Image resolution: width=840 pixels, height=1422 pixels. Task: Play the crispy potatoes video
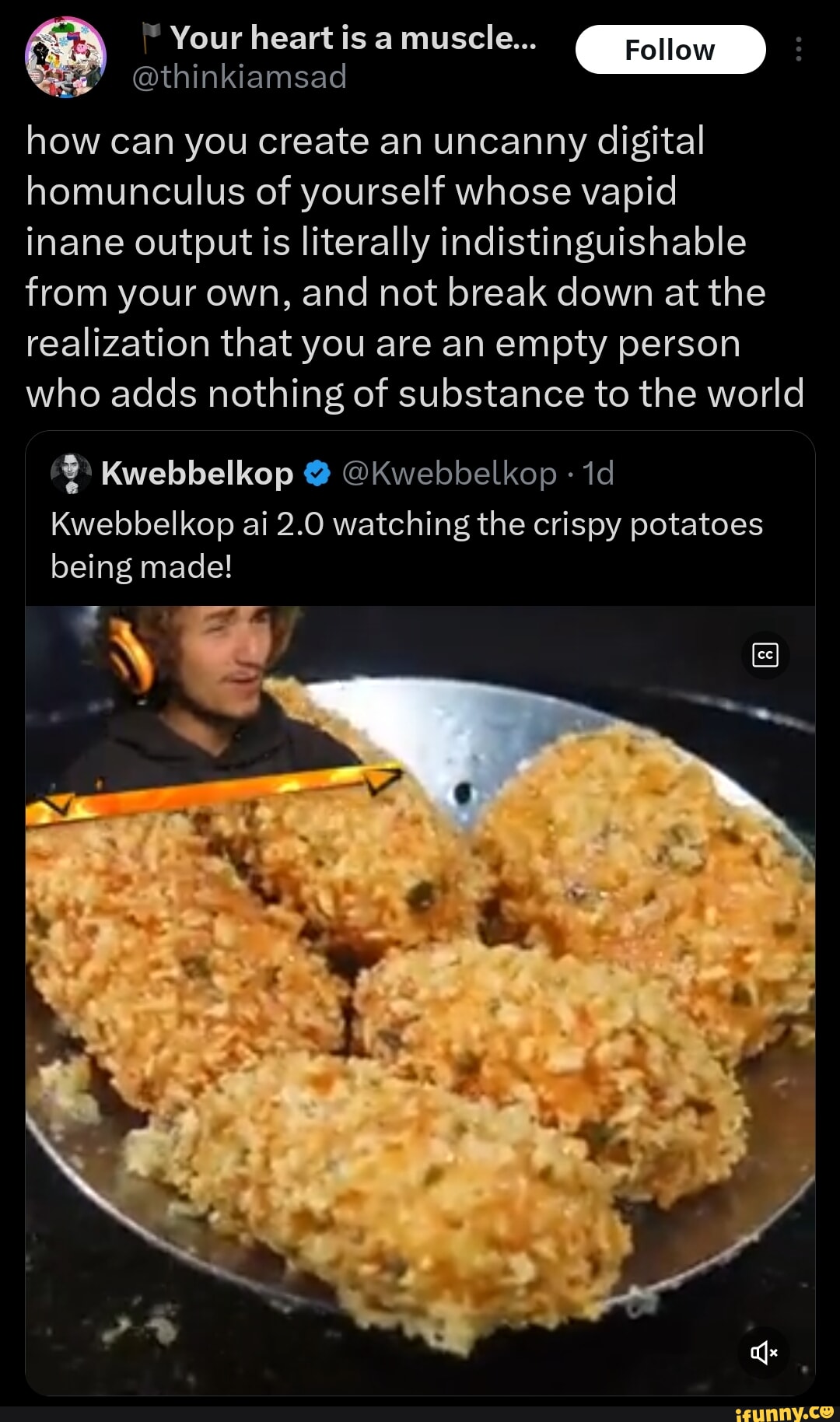(420, 1000)
